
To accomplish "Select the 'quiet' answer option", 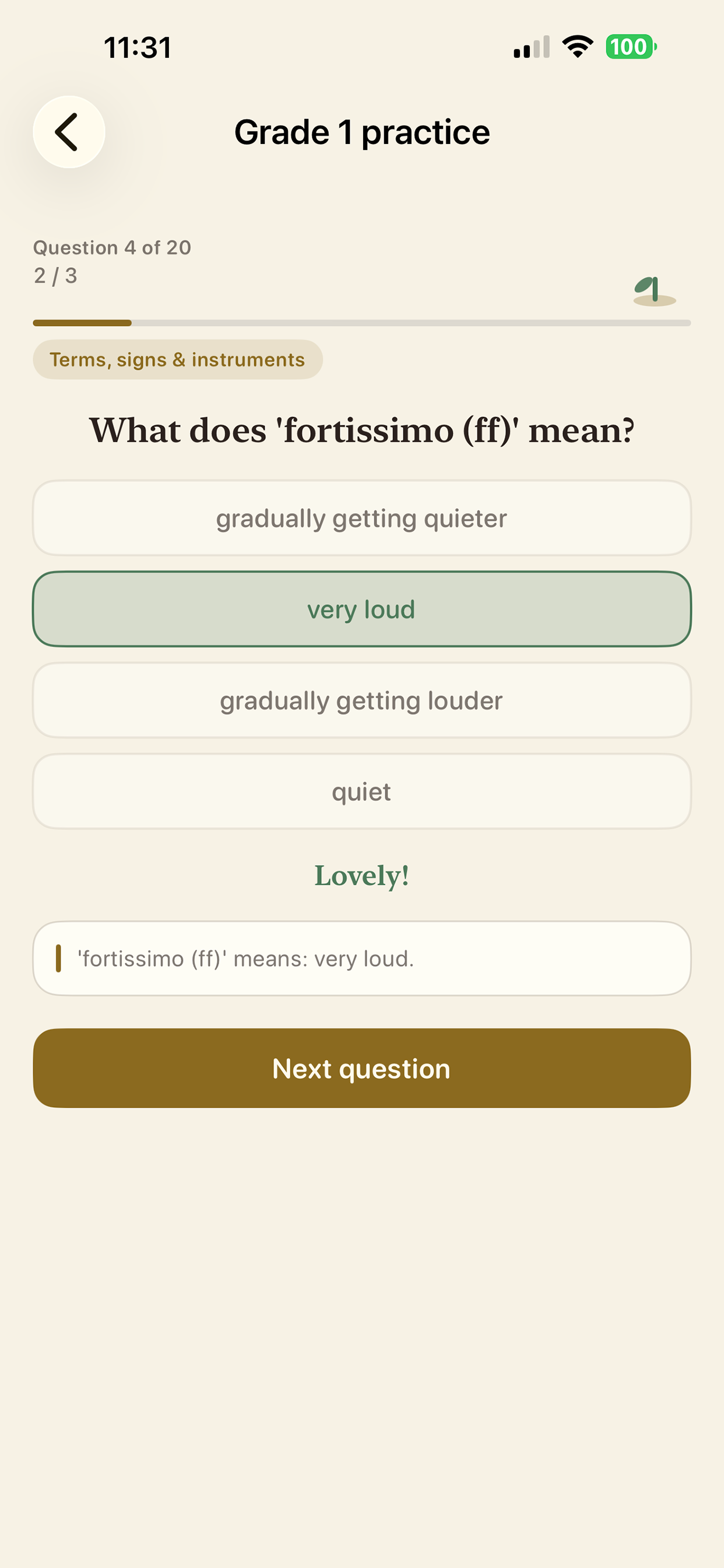I will 362,792.
